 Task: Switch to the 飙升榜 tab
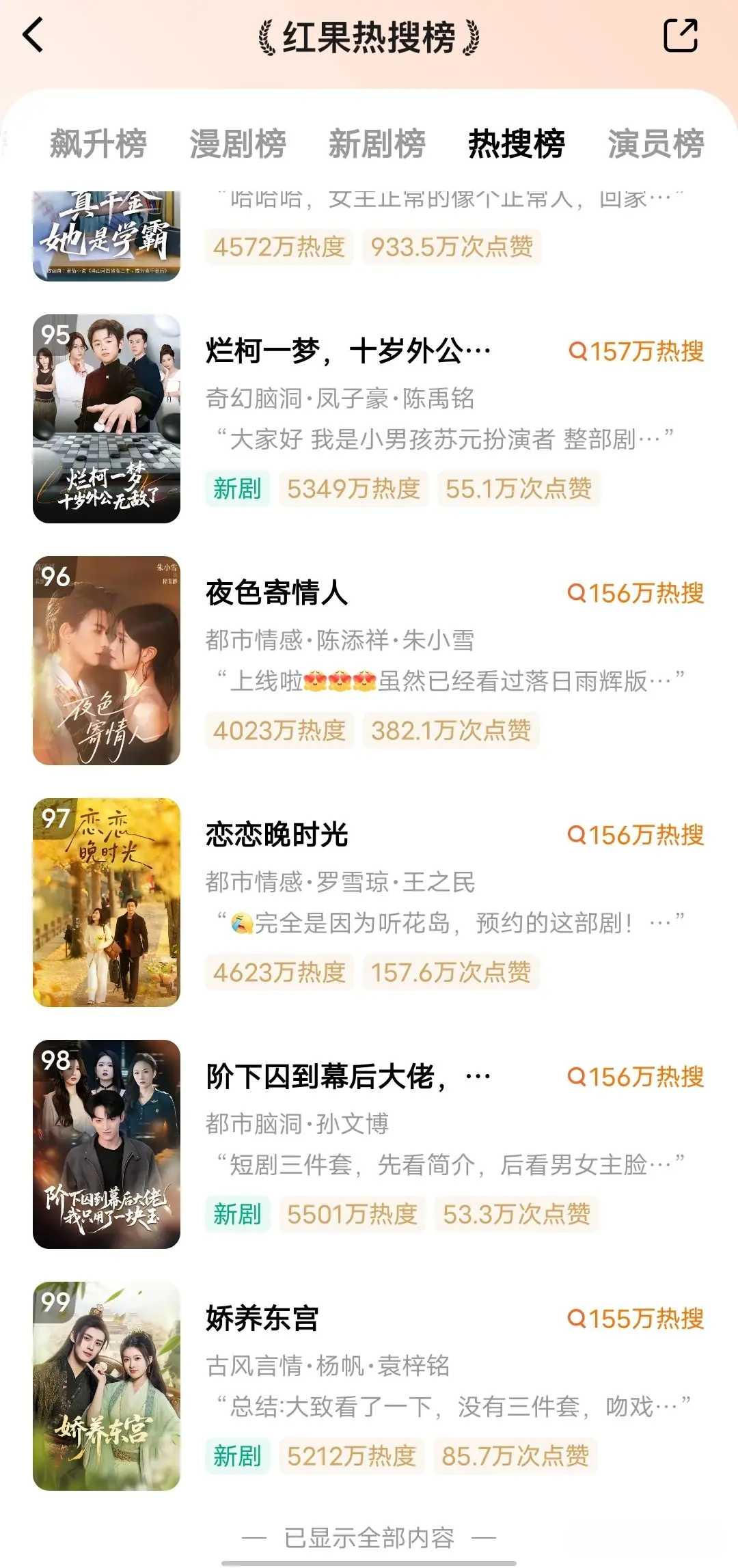98,143
